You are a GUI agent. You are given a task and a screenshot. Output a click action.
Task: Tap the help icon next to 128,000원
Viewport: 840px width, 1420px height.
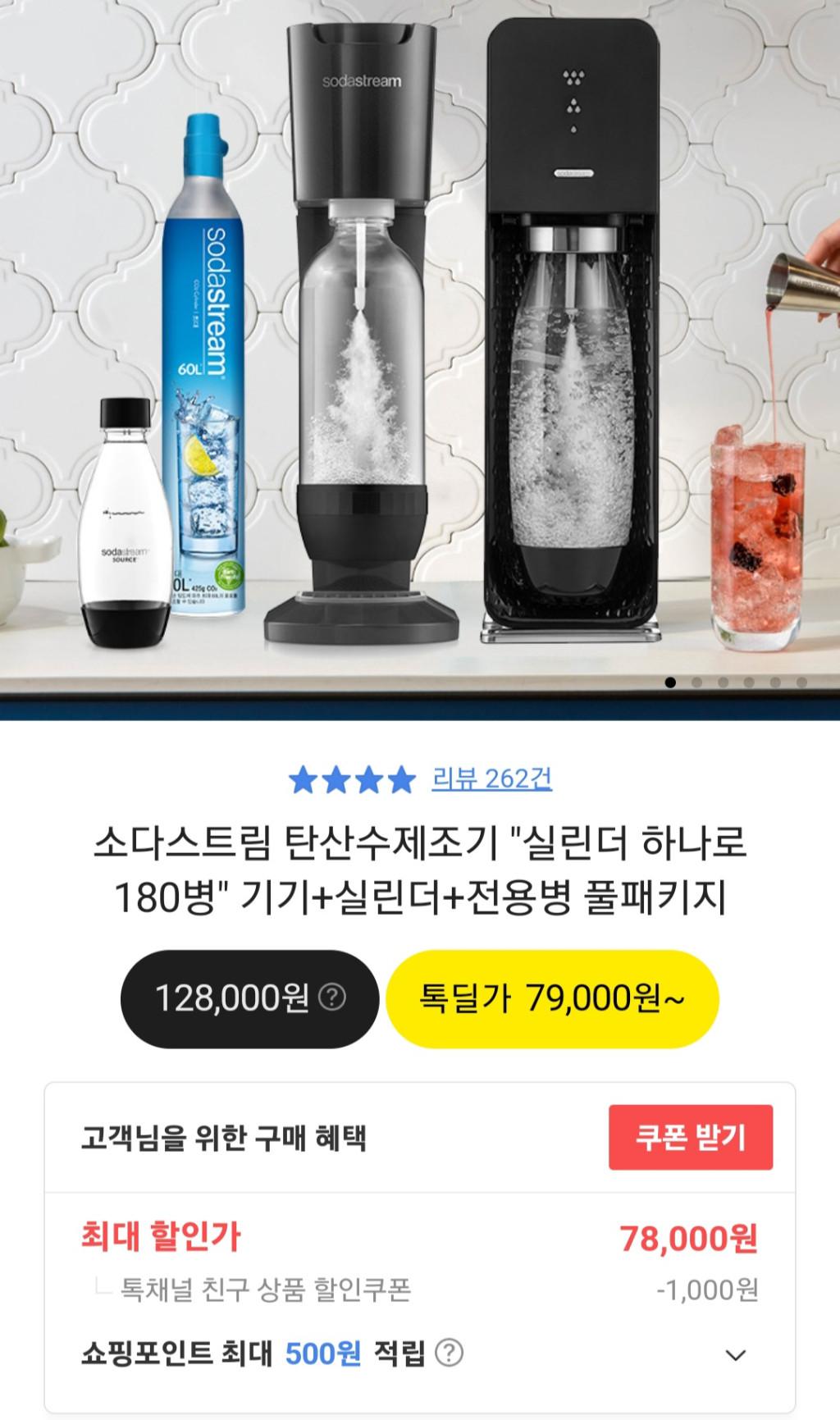point(332,998)
